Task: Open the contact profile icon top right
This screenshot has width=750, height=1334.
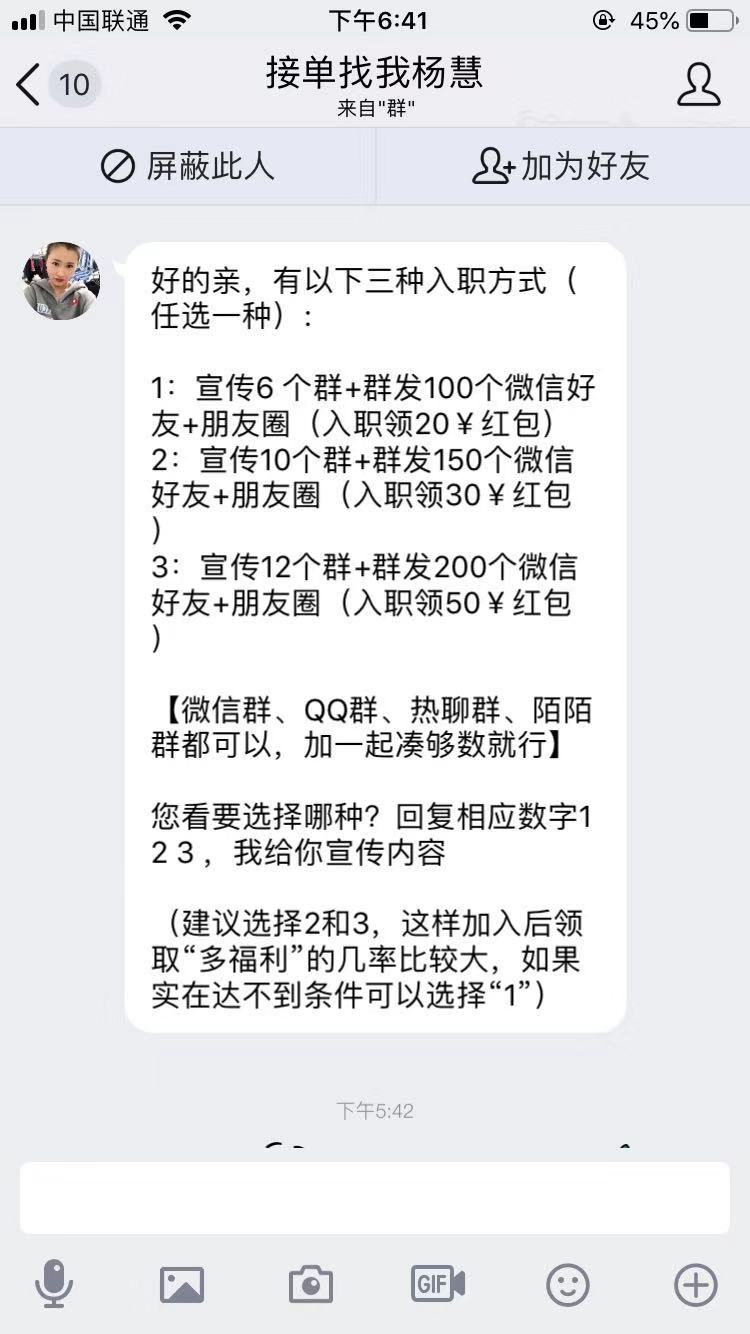Action: tap(700, 84)
